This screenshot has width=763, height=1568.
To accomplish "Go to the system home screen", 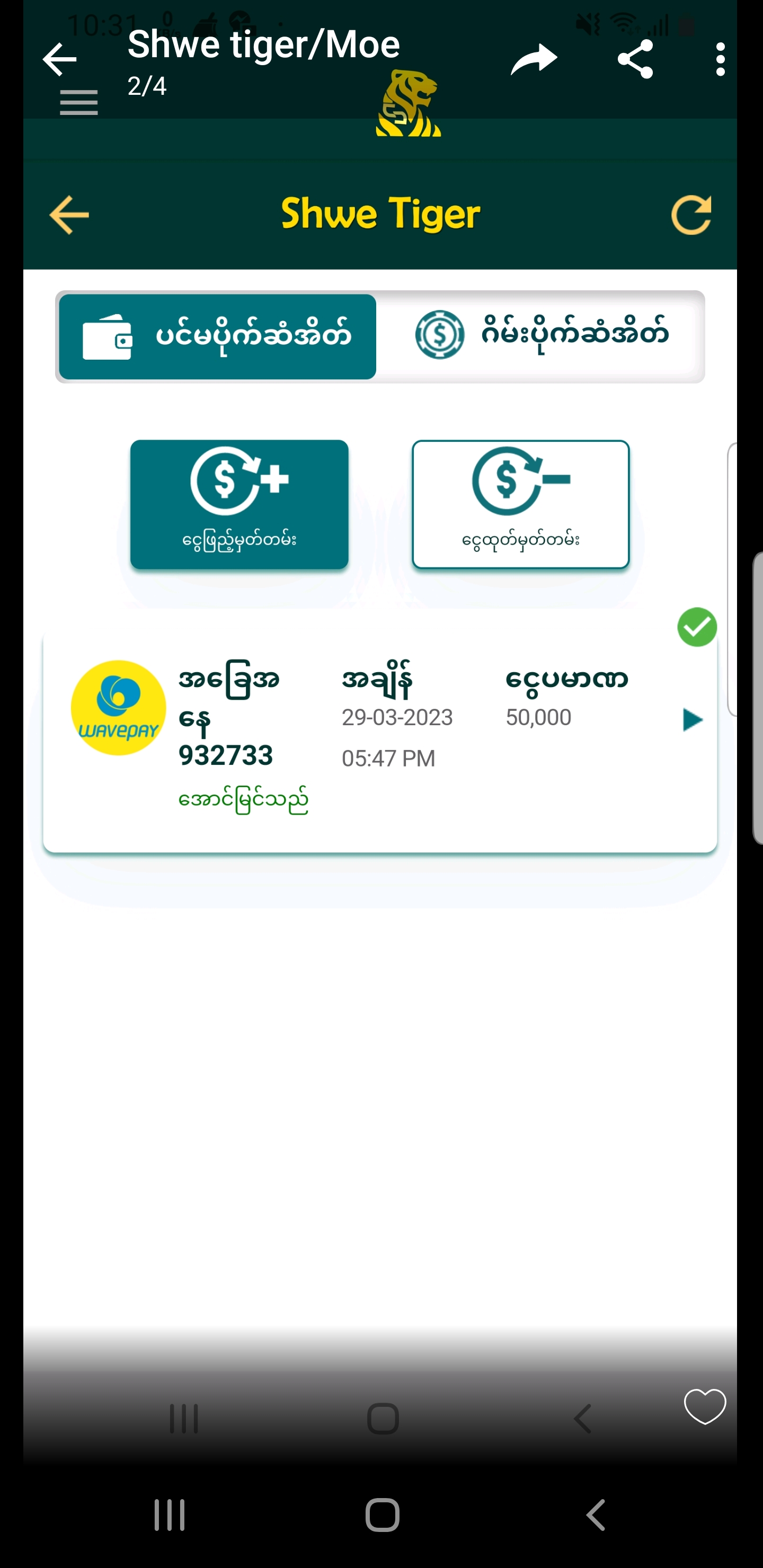I will (x=382, y=1514).
